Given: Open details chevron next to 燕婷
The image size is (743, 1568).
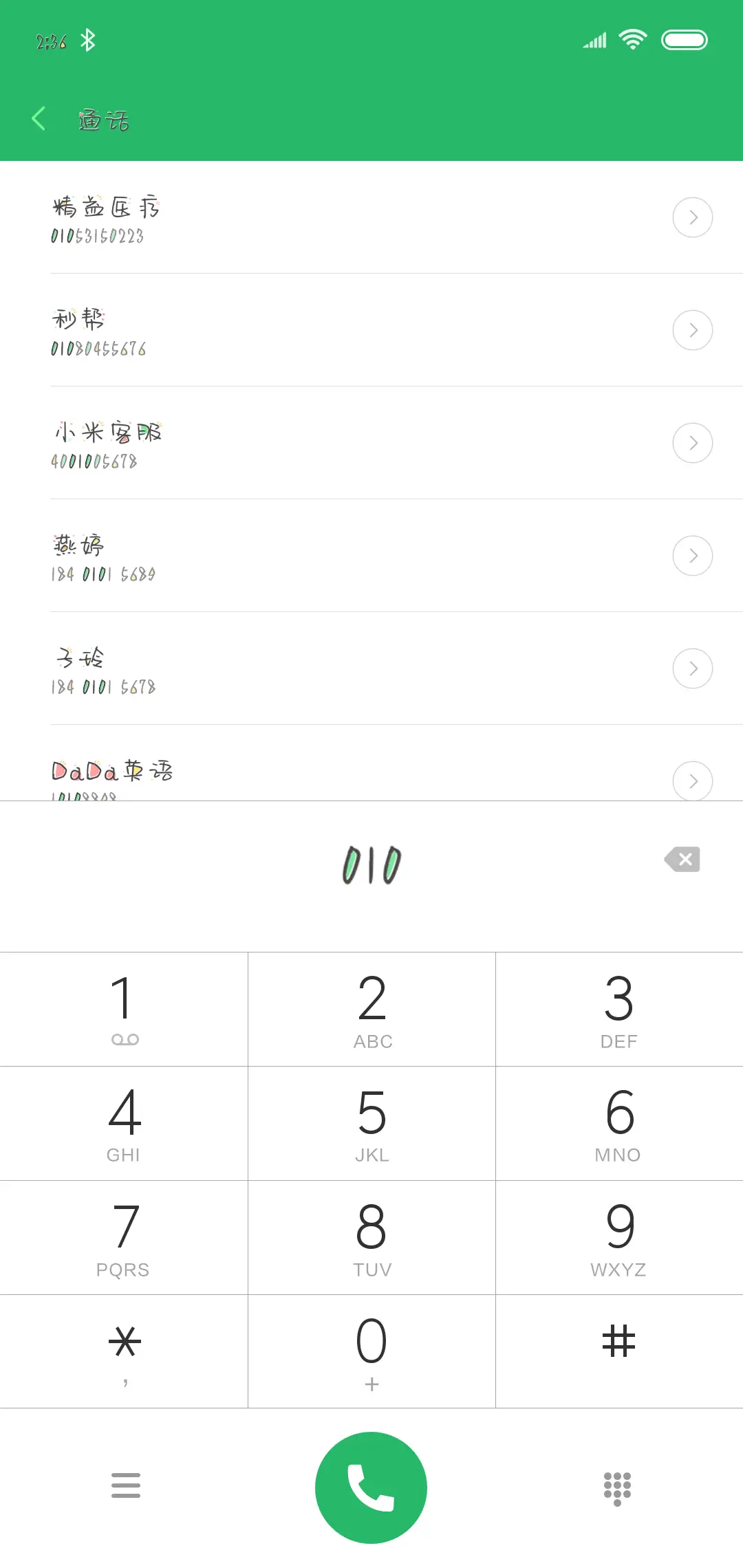Looking at the screenshot, I should (692, 555).
